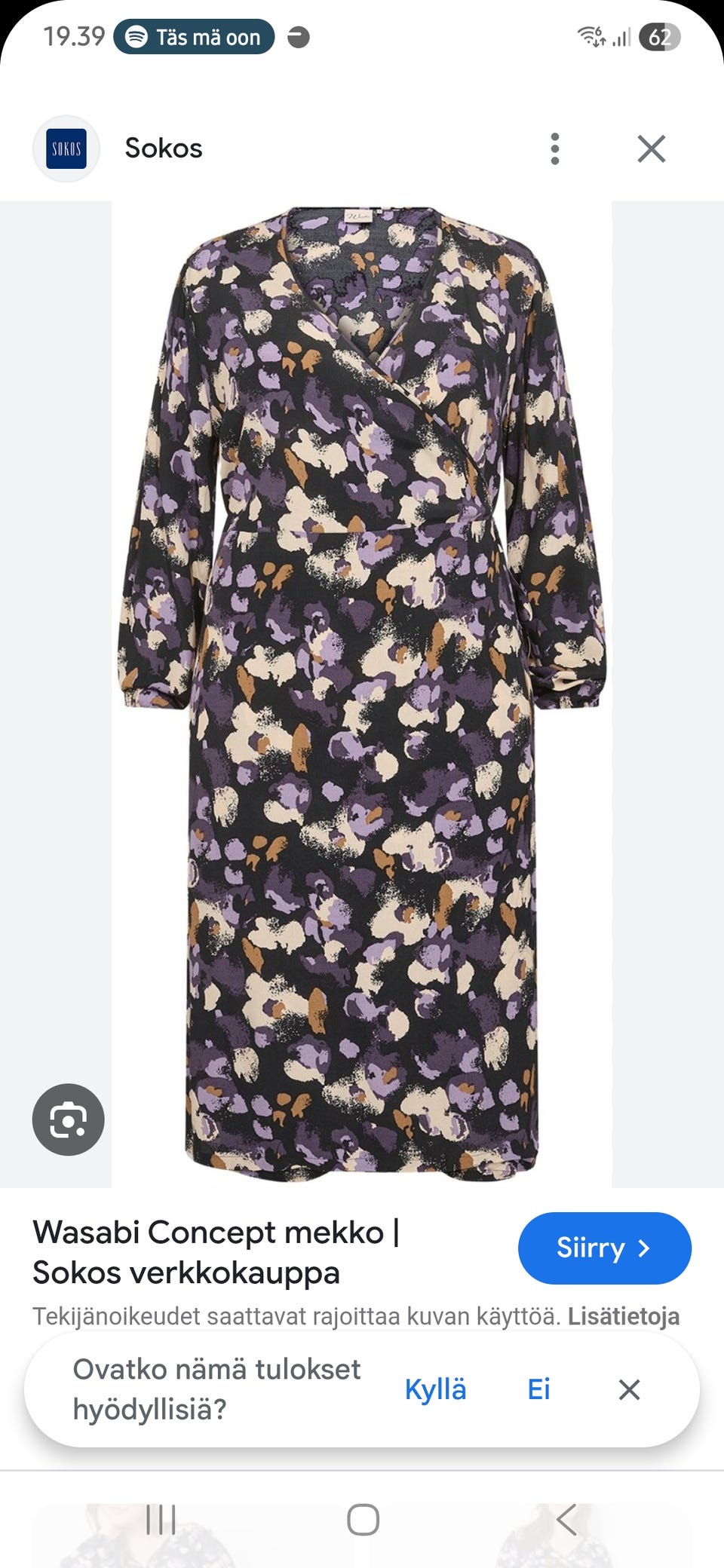Open the three-dot overflow menu
Image resolution: width=724 pixels, height=1568 pixels.
555,149
